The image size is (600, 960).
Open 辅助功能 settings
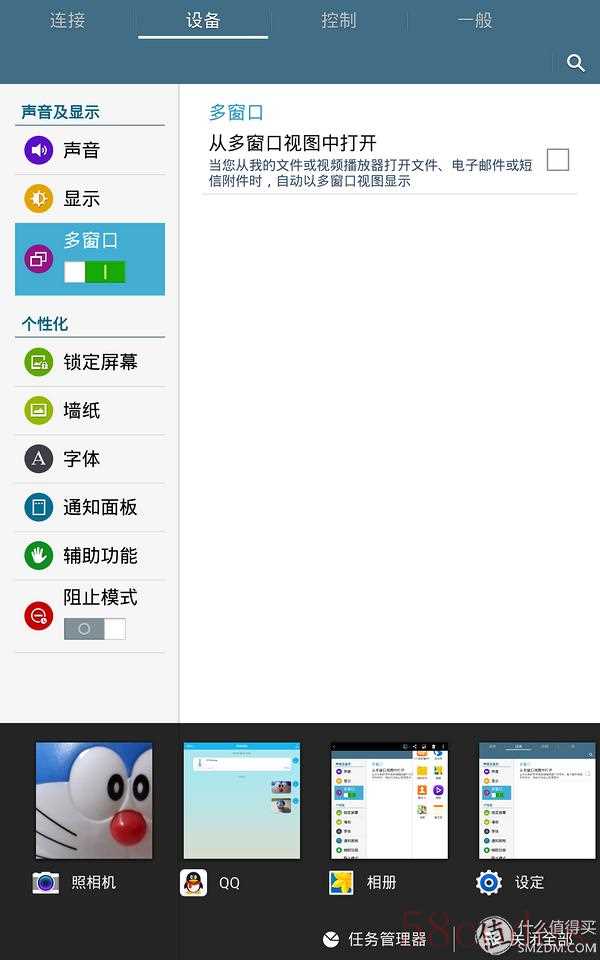[90, 555]
